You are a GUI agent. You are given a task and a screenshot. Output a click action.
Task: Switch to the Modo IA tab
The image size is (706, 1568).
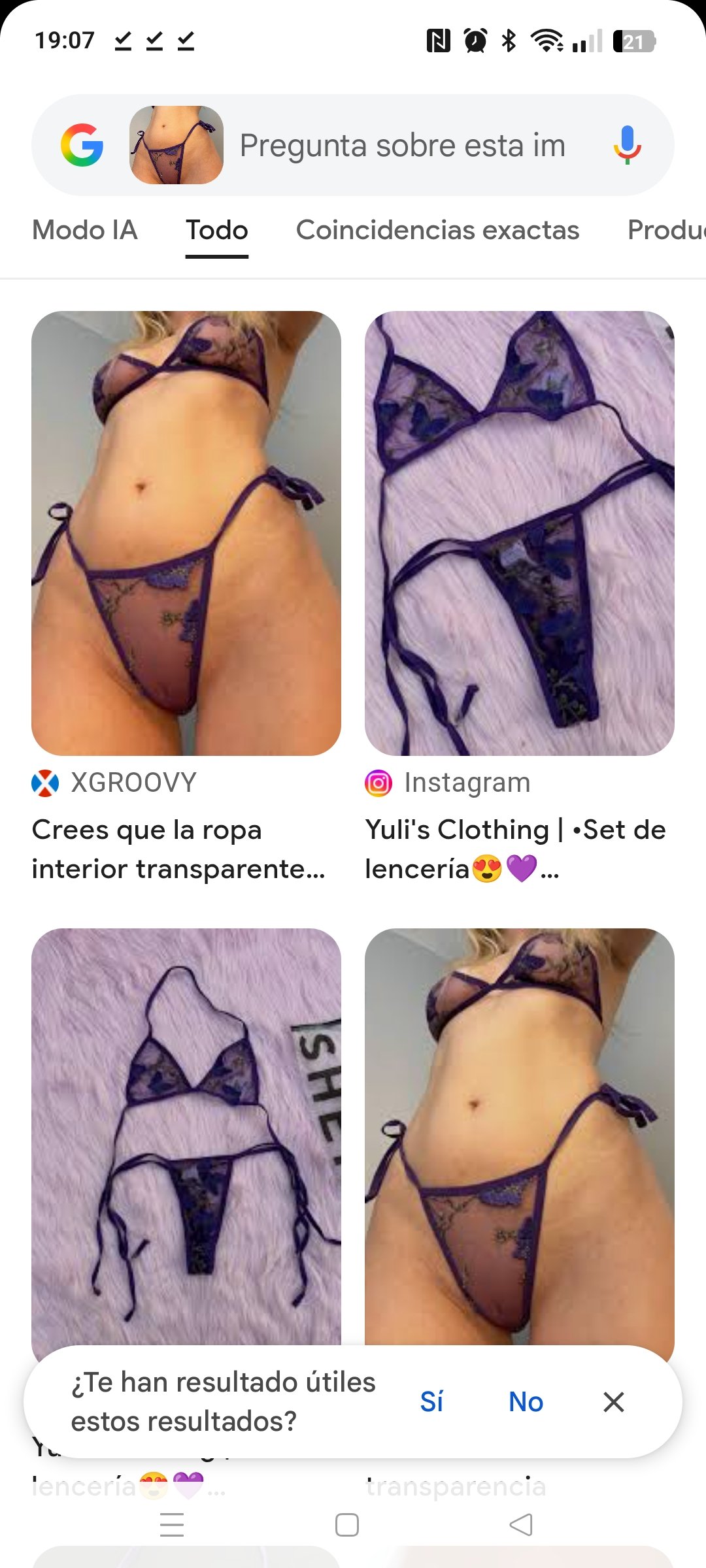click(85, 230)
